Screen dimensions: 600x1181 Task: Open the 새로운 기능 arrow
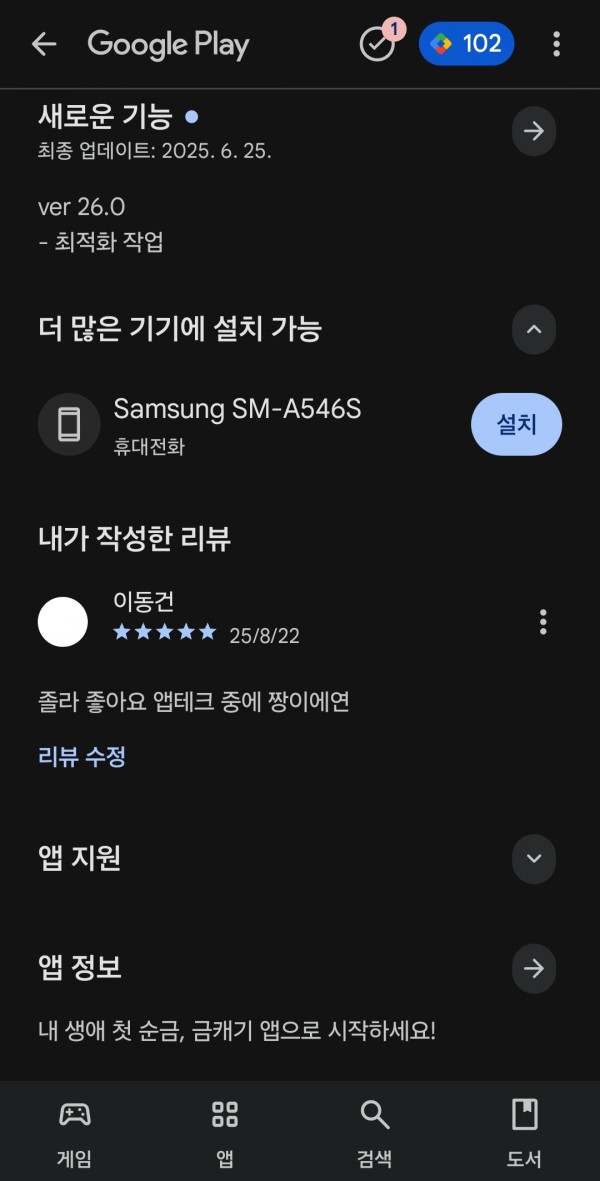coord(534,131)
